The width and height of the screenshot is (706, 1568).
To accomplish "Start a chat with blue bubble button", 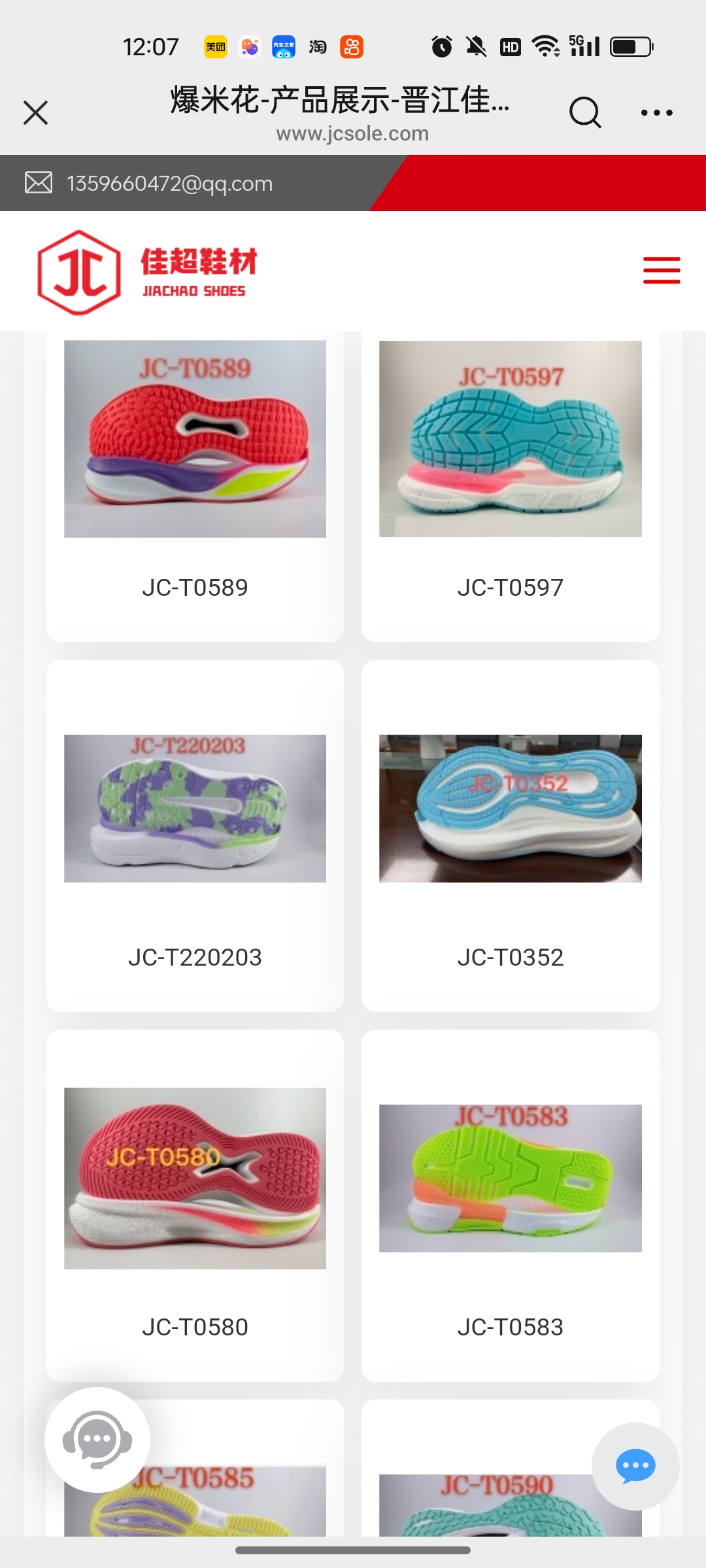I will tap(635, 1466).
